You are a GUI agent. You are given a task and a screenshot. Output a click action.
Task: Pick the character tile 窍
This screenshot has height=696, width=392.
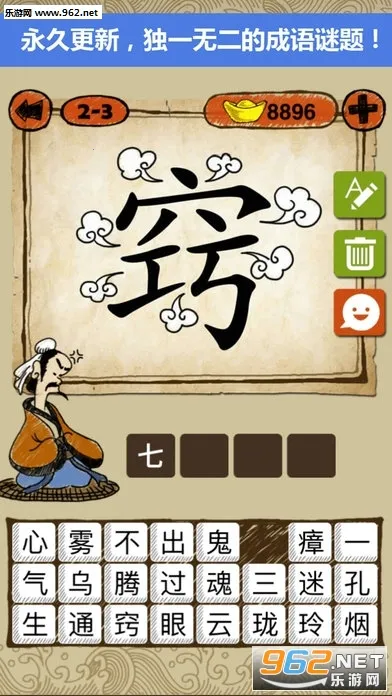click(126, 624)
